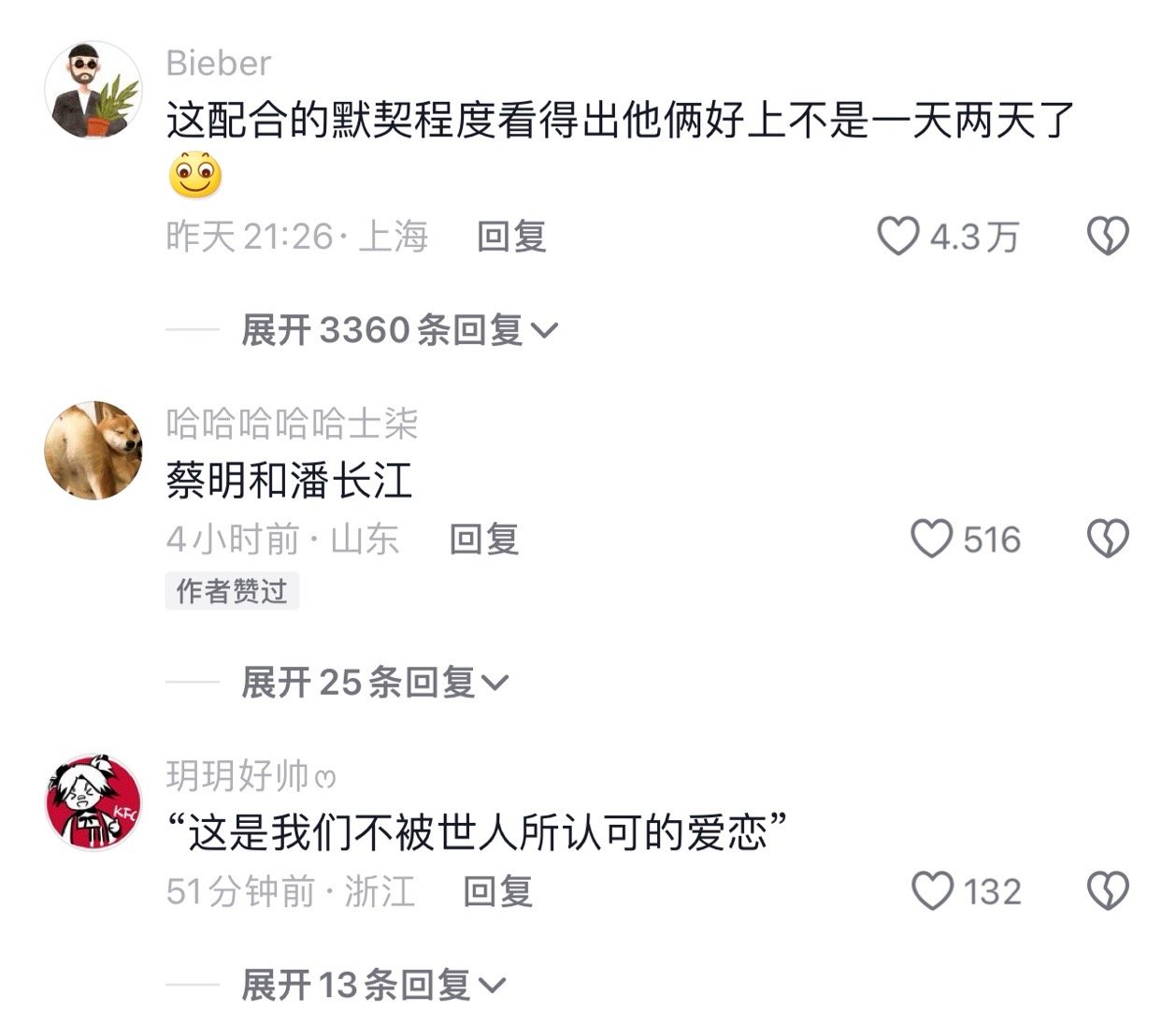This screenshot has height=1010, width=1176.
Task: Dislike Bieber's comment with broken heart
Action: coord(1108,236)
